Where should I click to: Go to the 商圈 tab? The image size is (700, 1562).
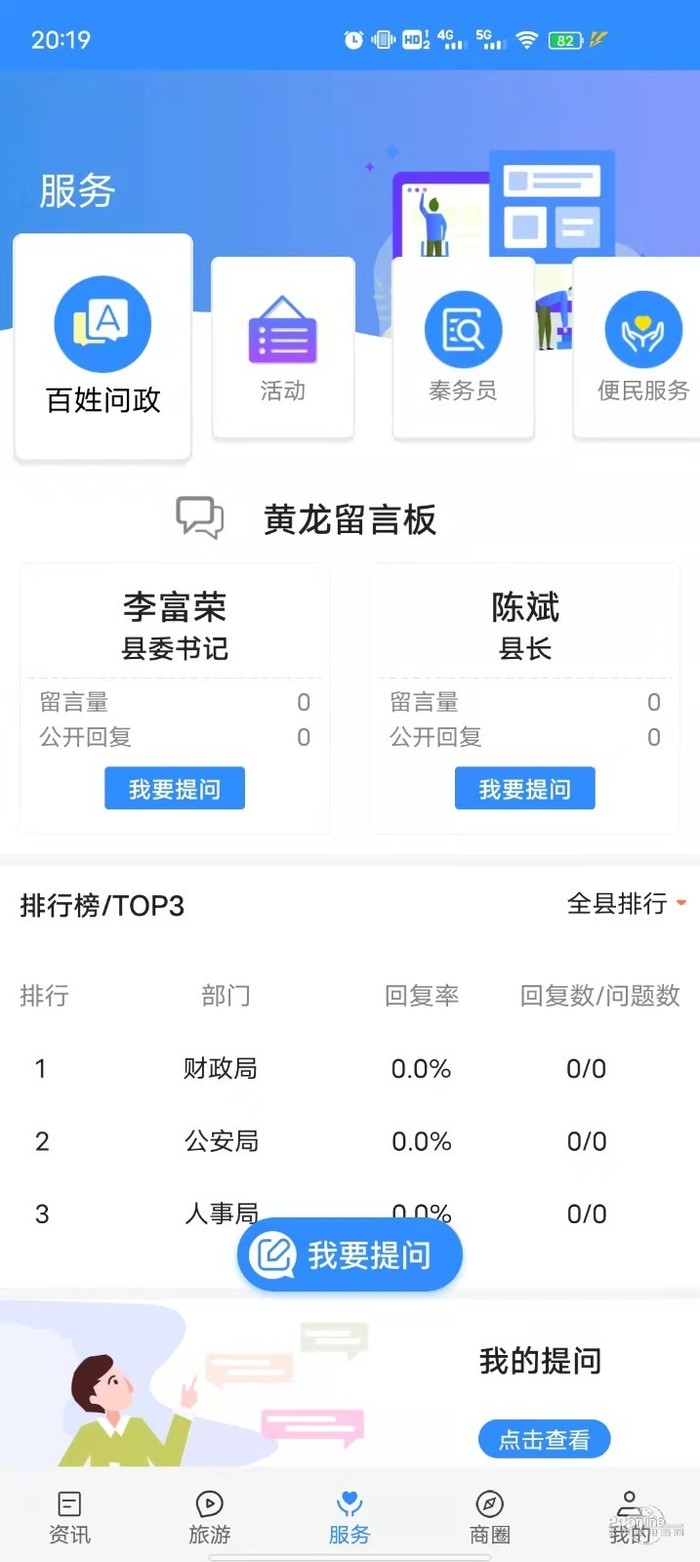tap(489, 1516)
